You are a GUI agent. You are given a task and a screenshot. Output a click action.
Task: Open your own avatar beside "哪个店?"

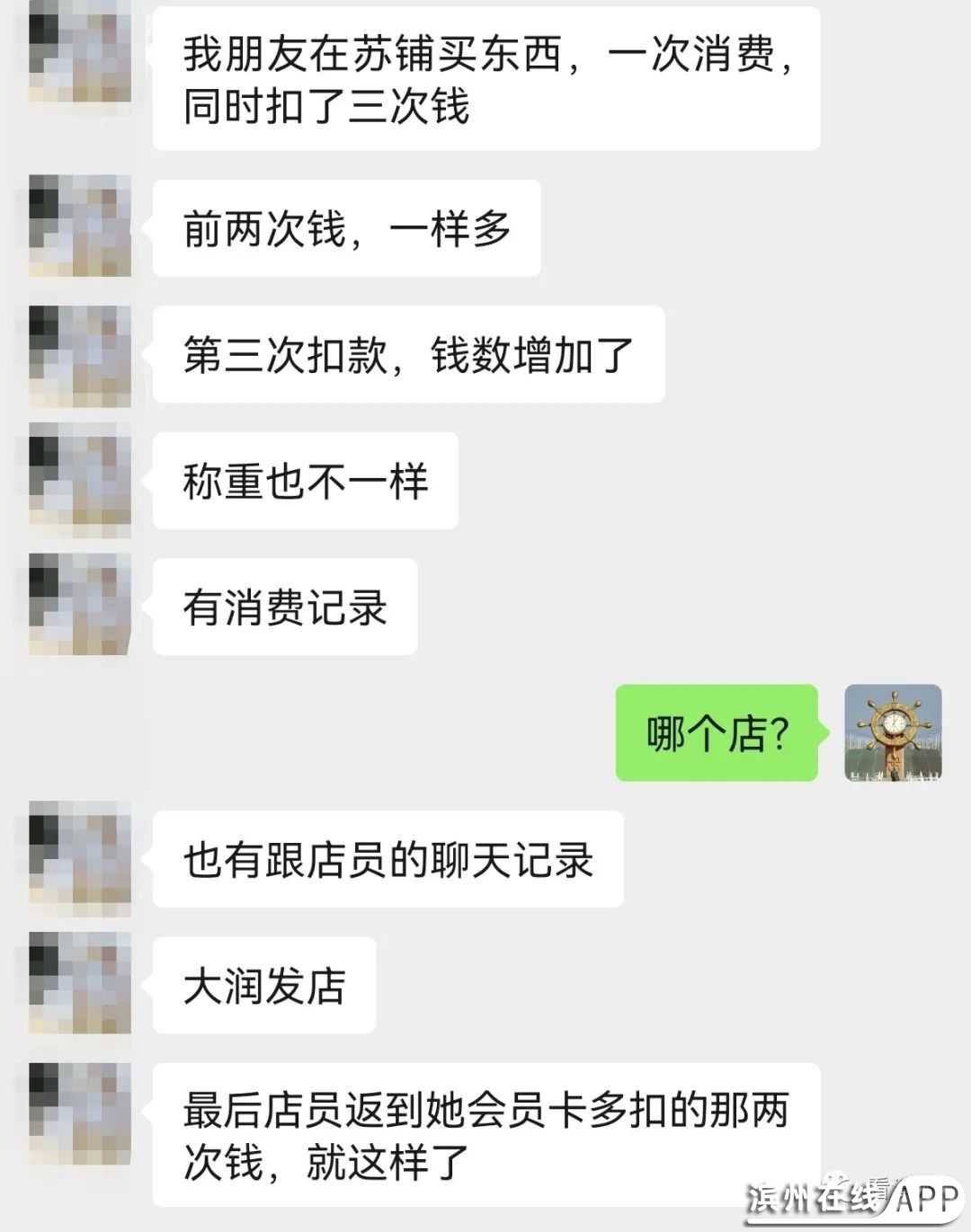click(893, 732)
